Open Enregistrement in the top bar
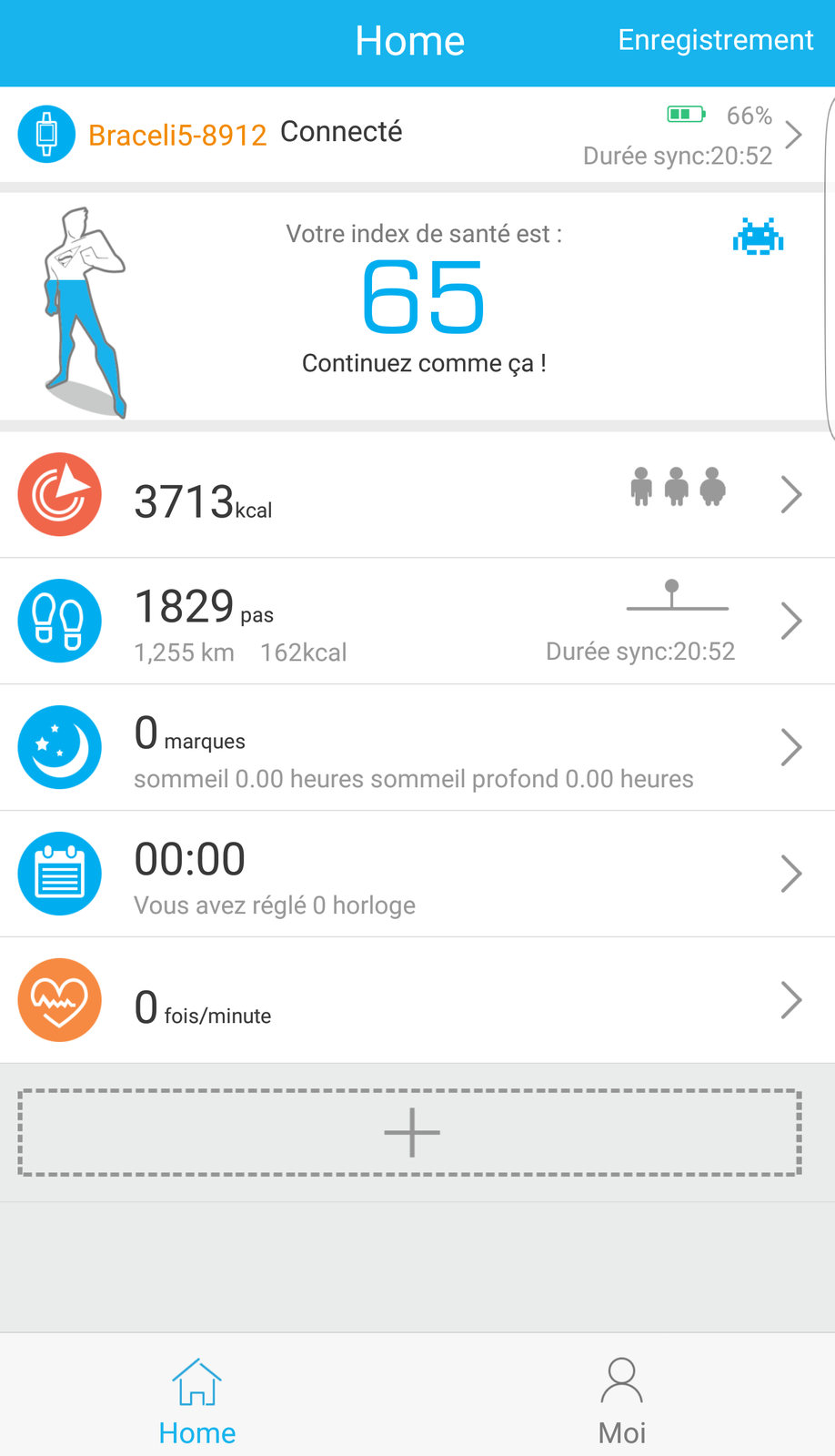This screenshot has width=835, height=1456. pyautogui.click(x=715, y=40)
